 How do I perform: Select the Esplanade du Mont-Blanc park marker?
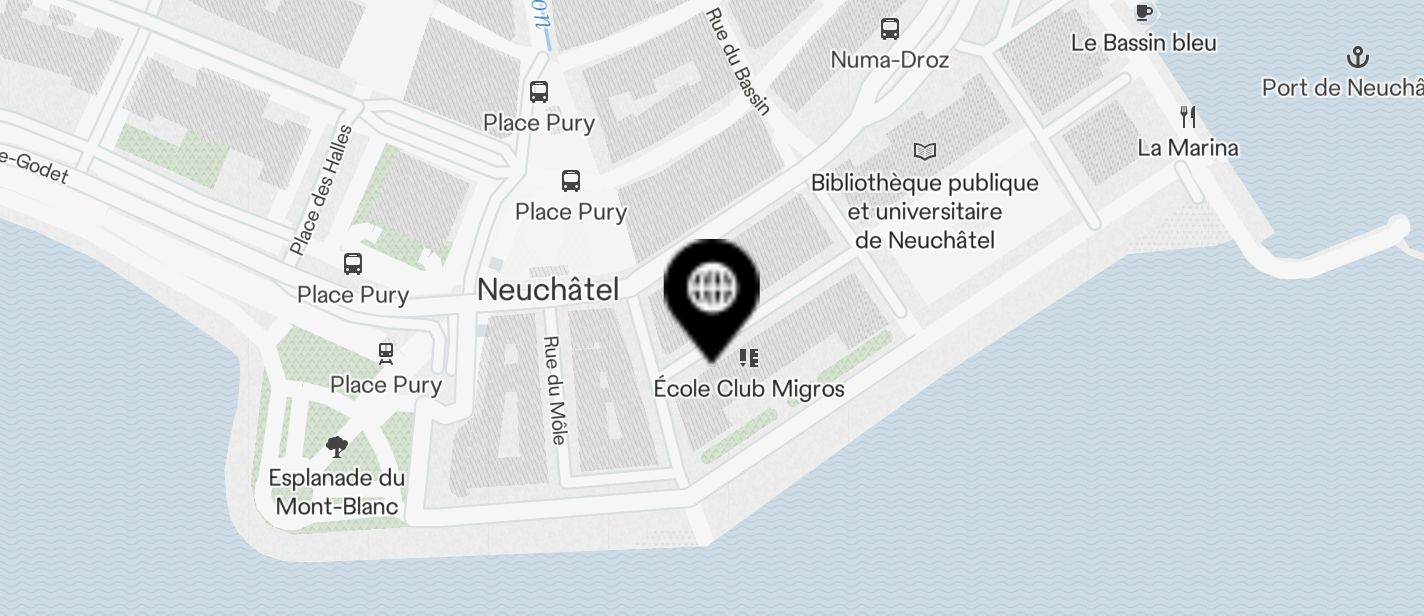click(x=337, y=447)
